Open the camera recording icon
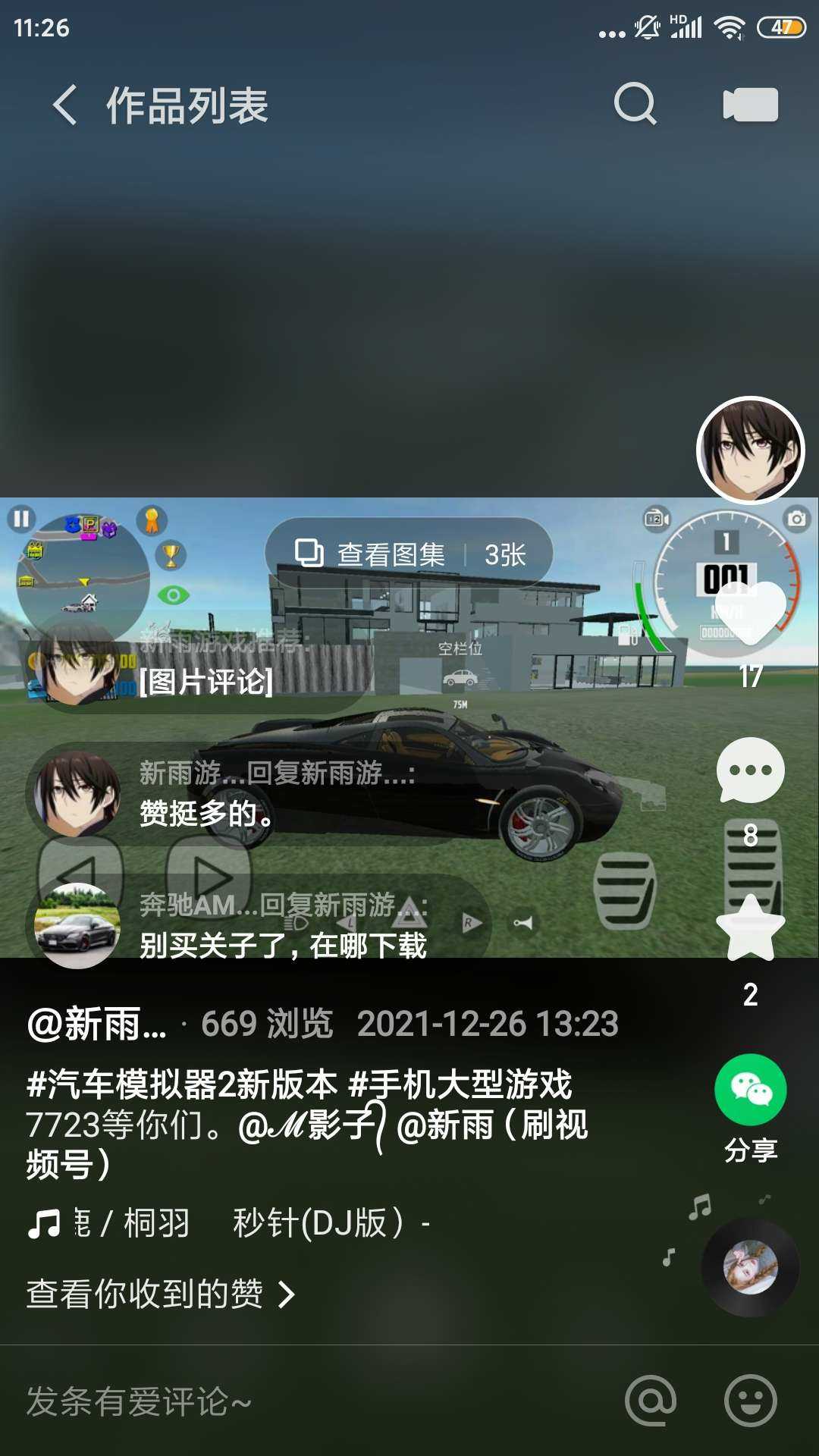This screenshot has width=819, height=1456. 750,105
